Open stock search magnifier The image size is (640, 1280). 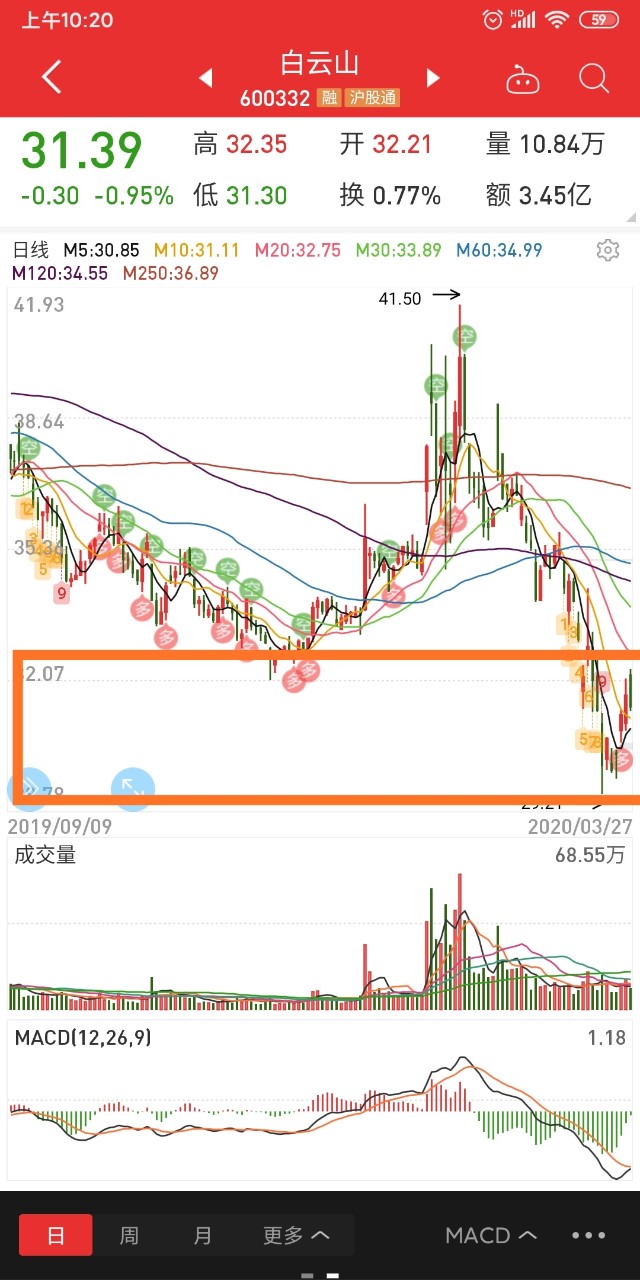[x=594, y=78]
